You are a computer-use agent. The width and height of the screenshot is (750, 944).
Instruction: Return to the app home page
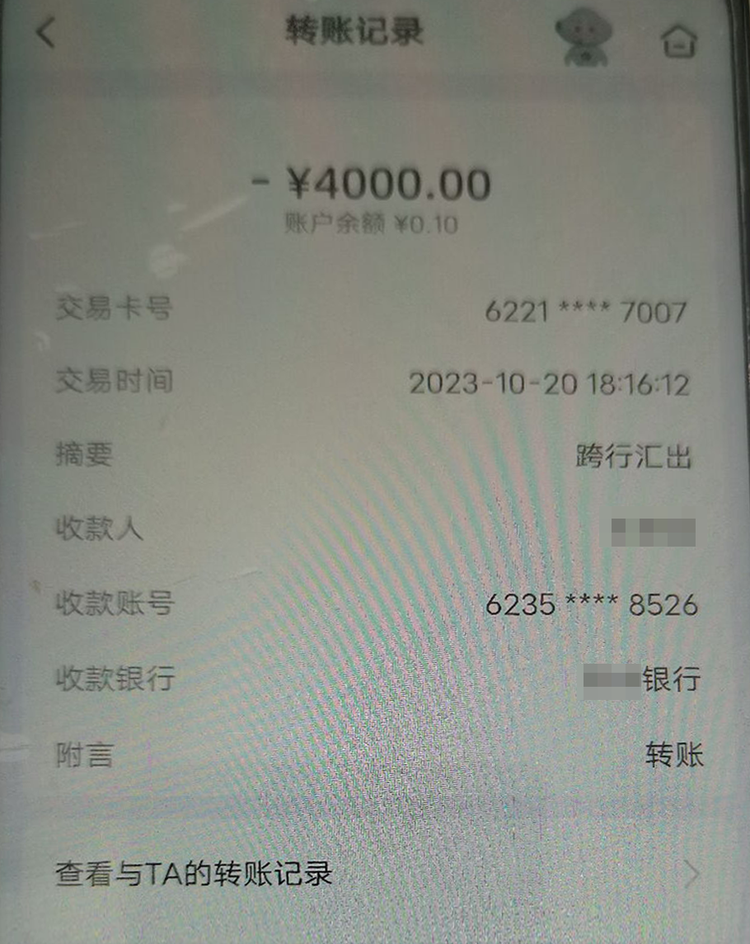tap(679, 41)
